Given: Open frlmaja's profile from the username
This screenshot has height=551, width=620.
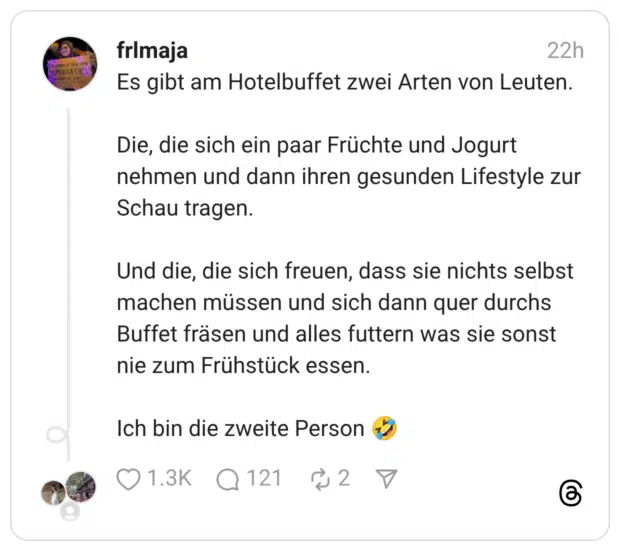Looking at the screenshot, I should [x=152, y=50].
